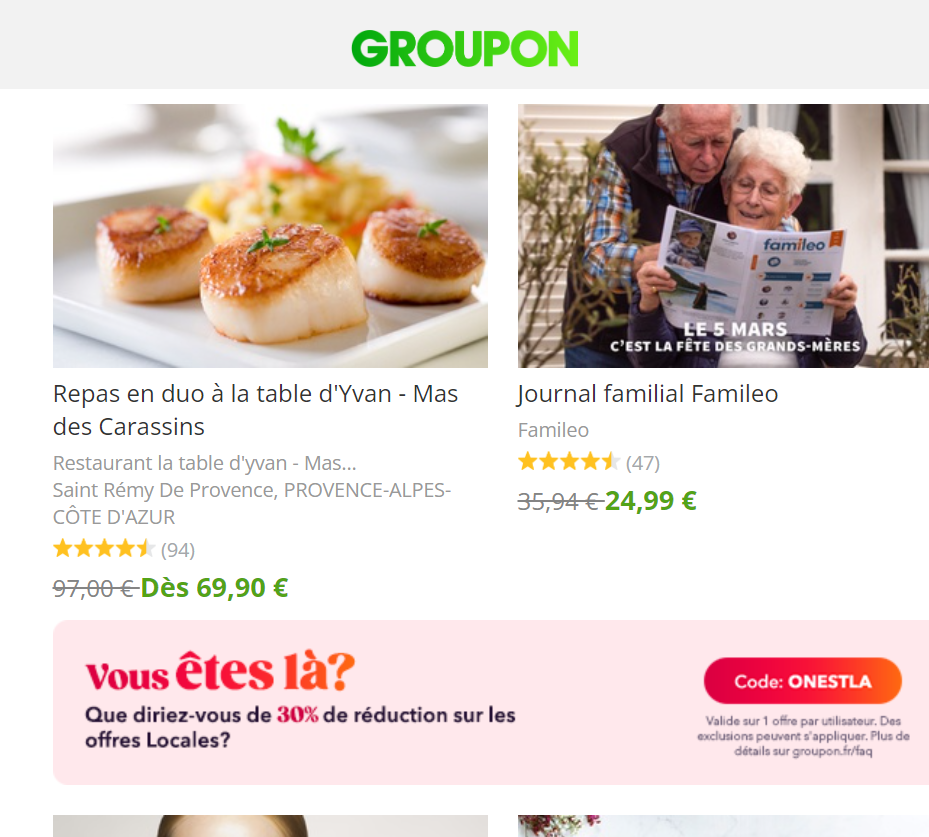The image size is (929, 837).
Task: Open the scallop dish deal photo
Action: point(270,236)
